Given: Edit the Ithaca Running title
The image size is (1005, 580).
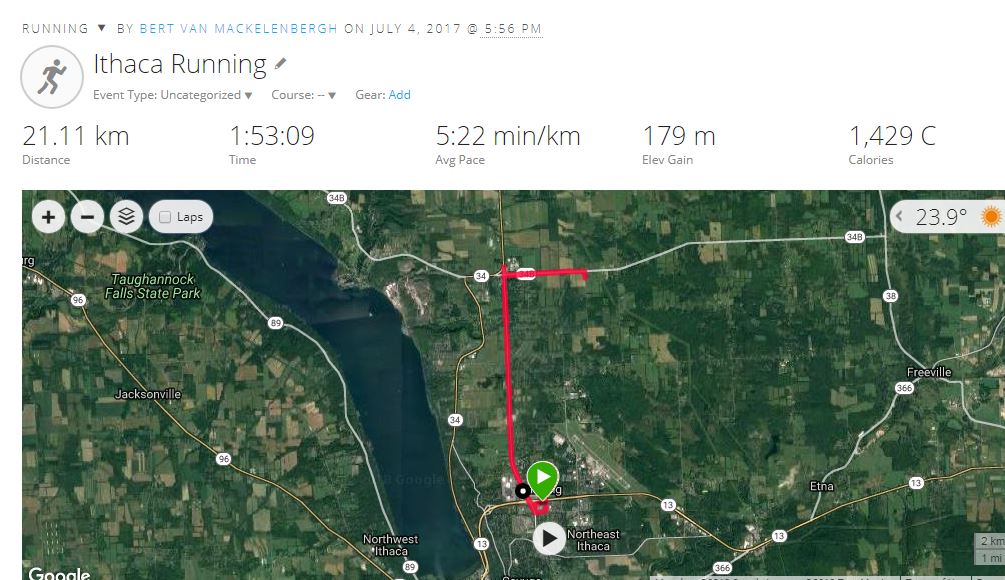Looking at the screenshot, I should (281, 65).
